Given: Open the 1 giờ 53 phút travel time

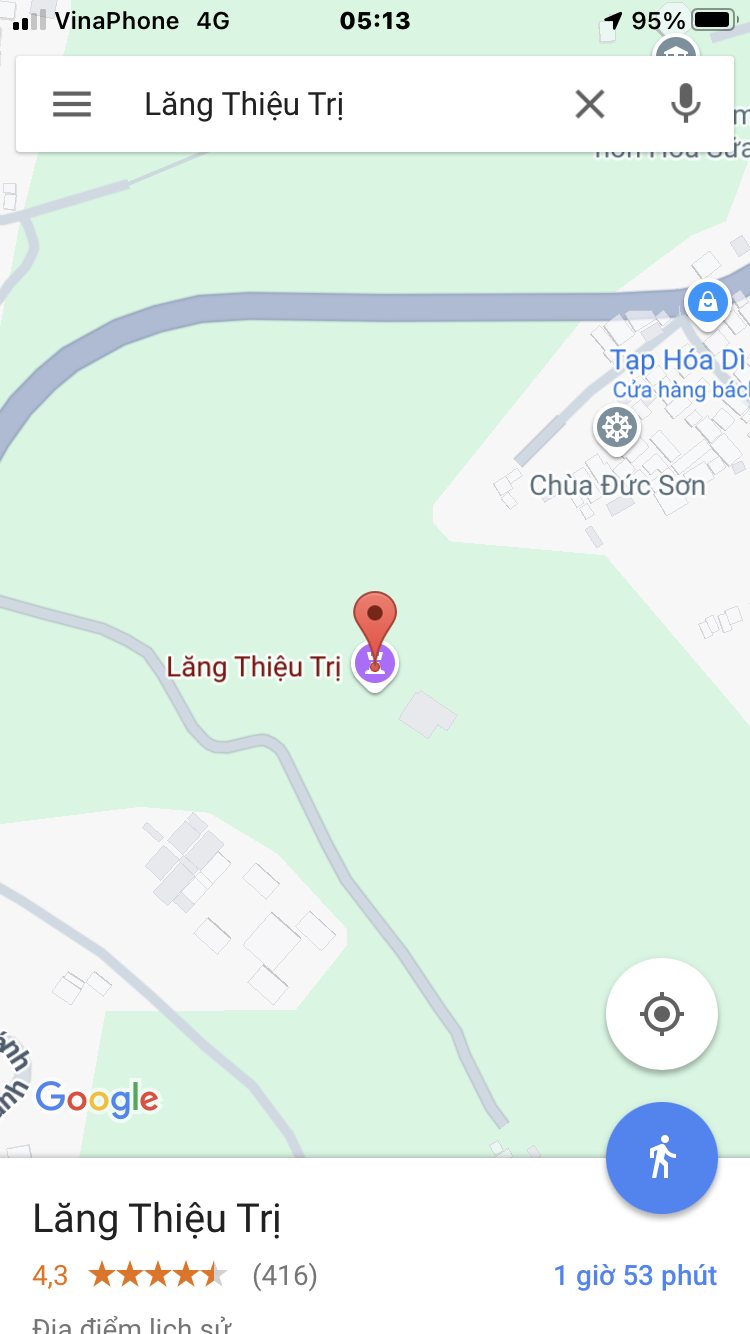Looking at the screenshot, I should coord(635,1276).
